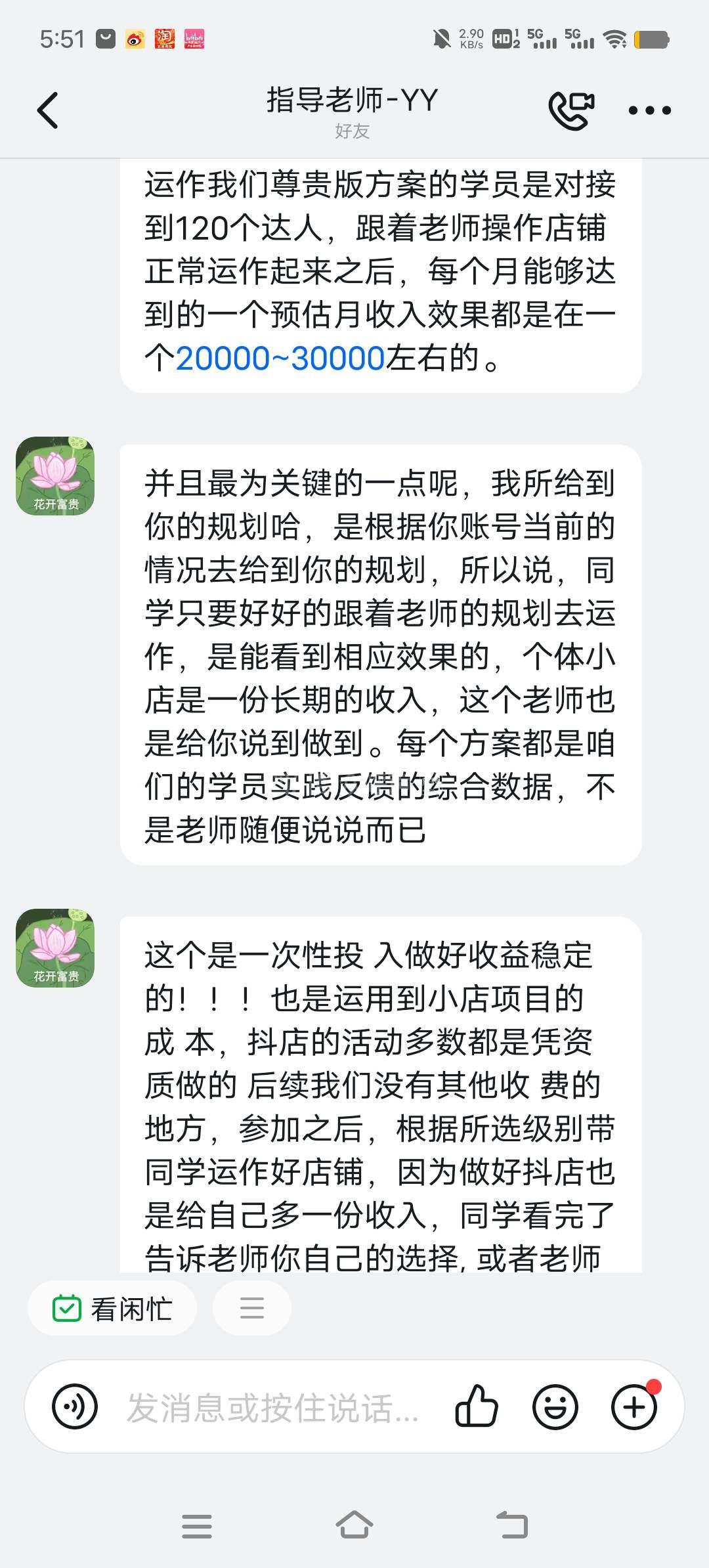Go back from the 指导老师-YY chat
The height and width of the screenshot is (1568, 709).
coord(48,110)
